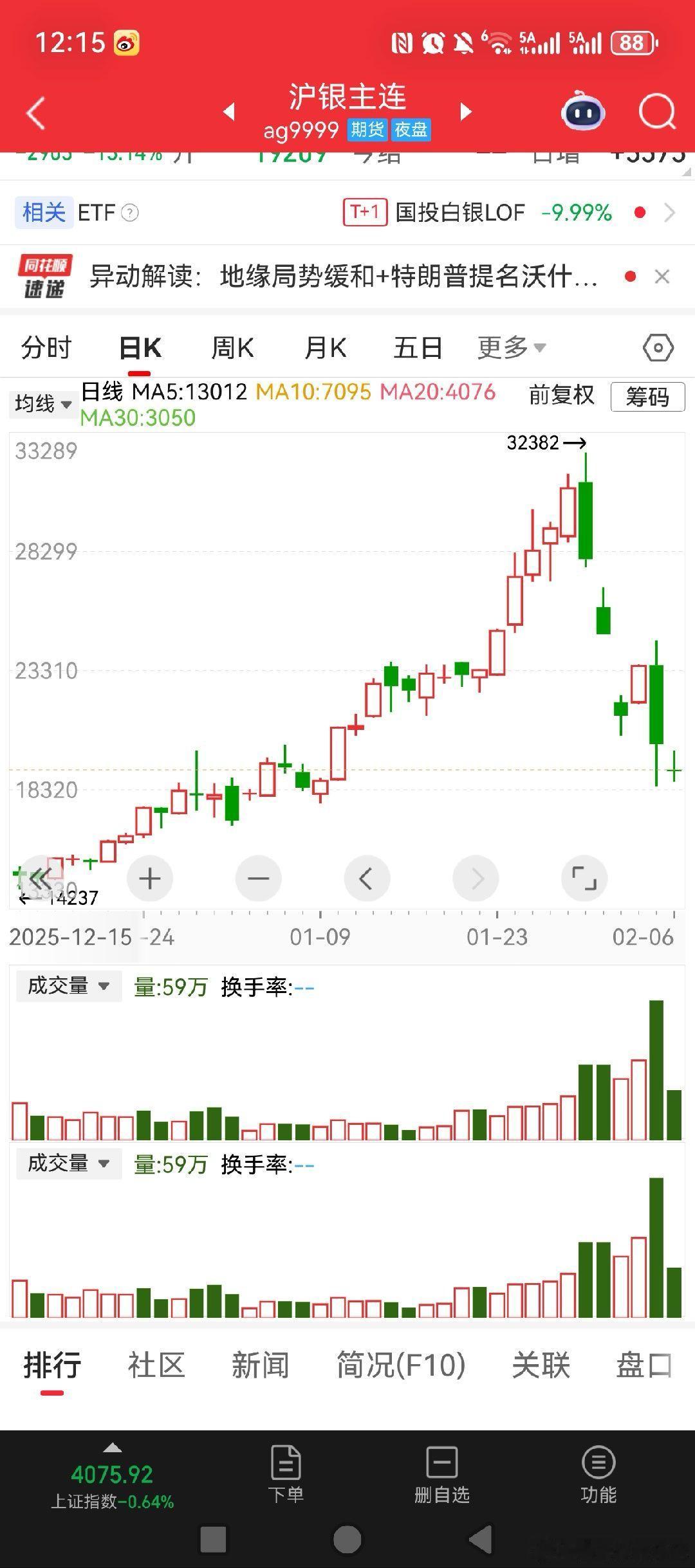This screenshot has width=695, height=1568.
Task: Tap 删自选 to remove from watchlist
Action: [442, 1475]
